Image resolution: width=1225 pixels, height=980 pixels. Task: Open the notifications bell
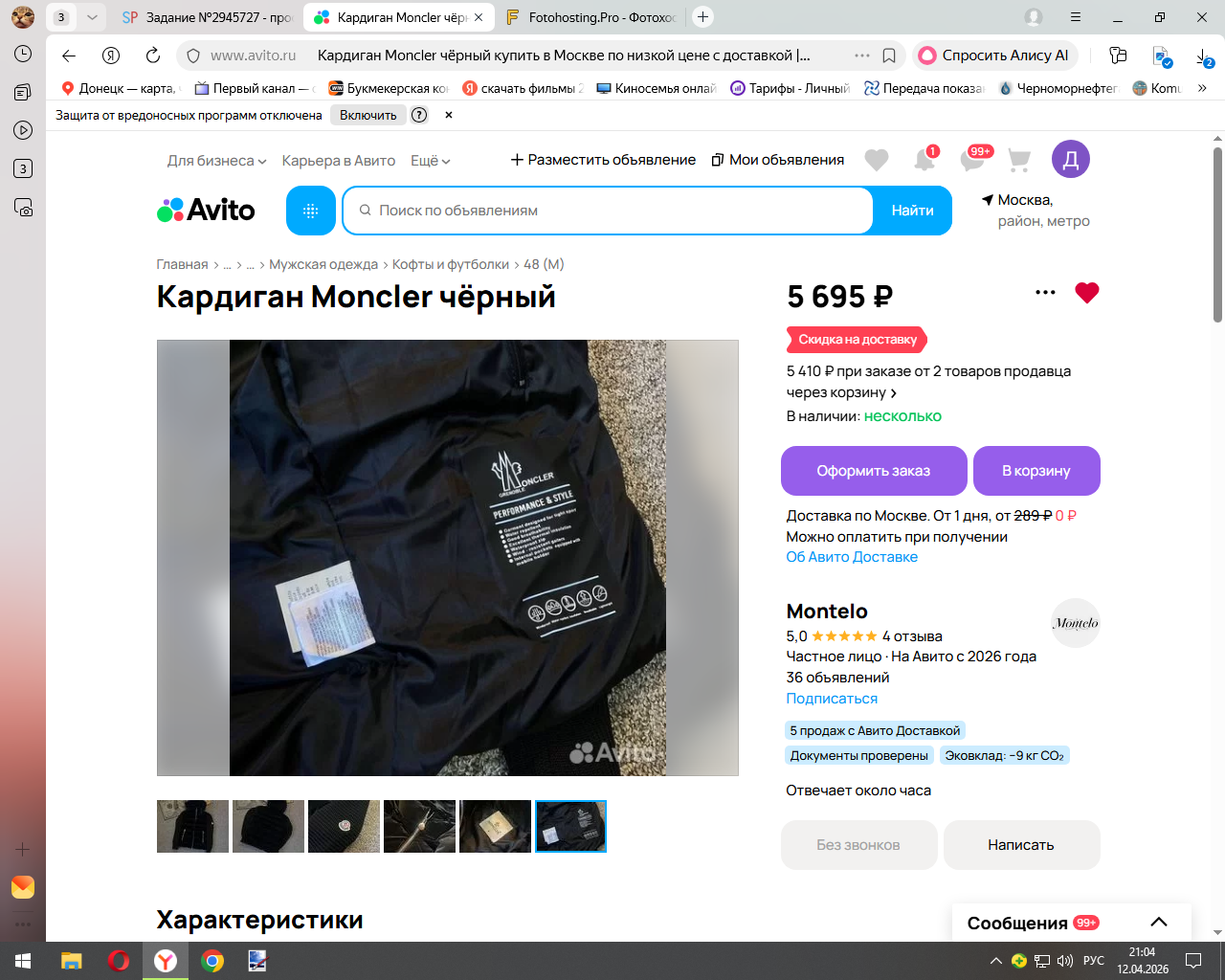924,160
